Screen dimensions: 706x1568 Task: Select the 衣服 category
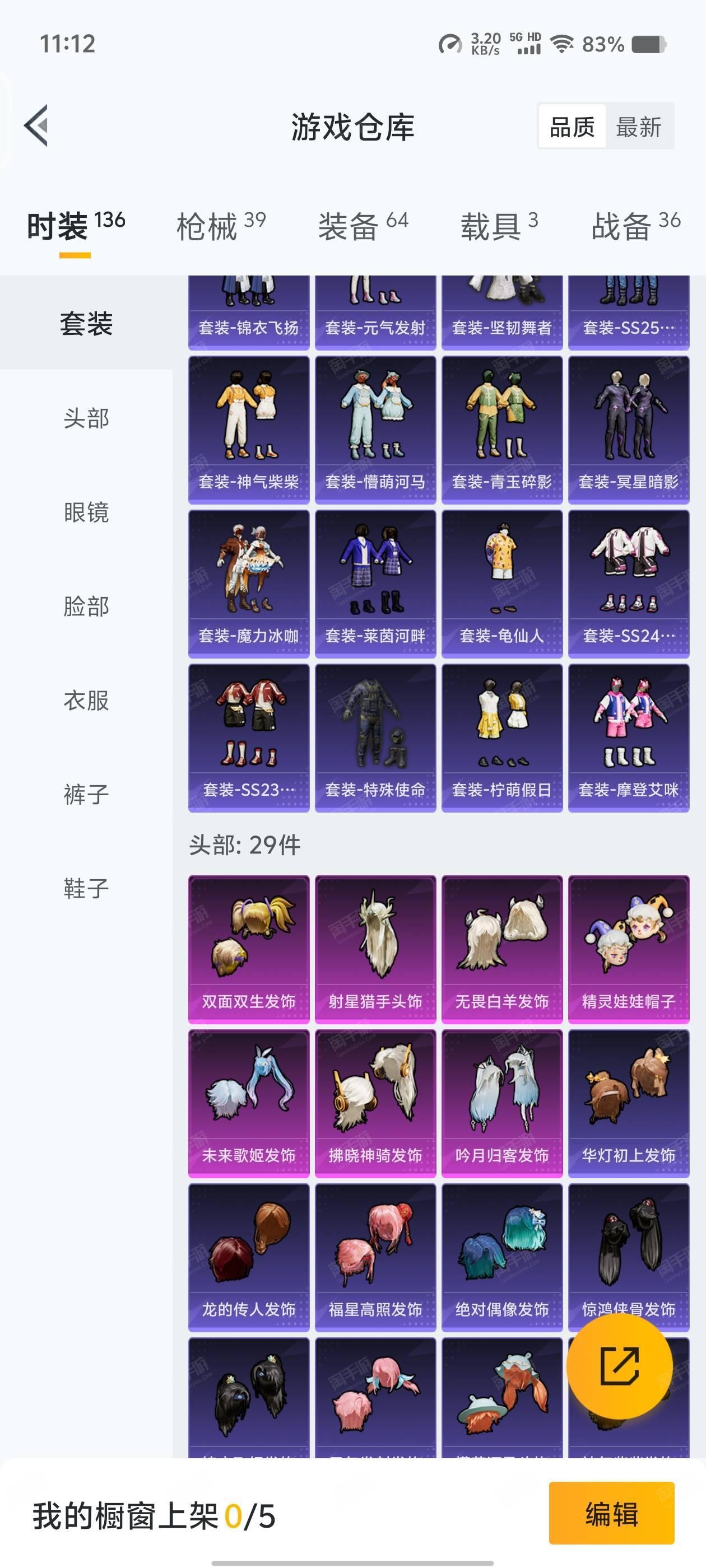coord(86,700)
